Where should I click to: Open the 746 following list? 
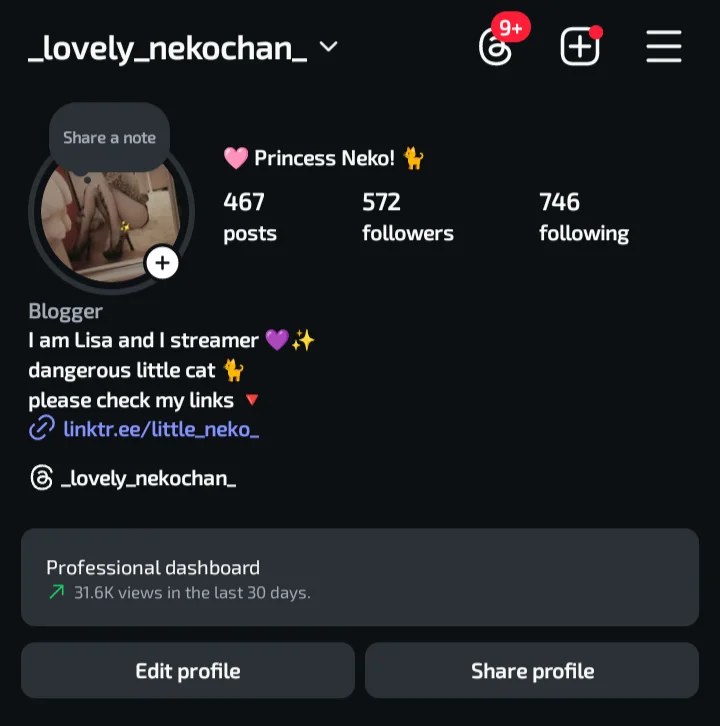(x=583, y=217)
